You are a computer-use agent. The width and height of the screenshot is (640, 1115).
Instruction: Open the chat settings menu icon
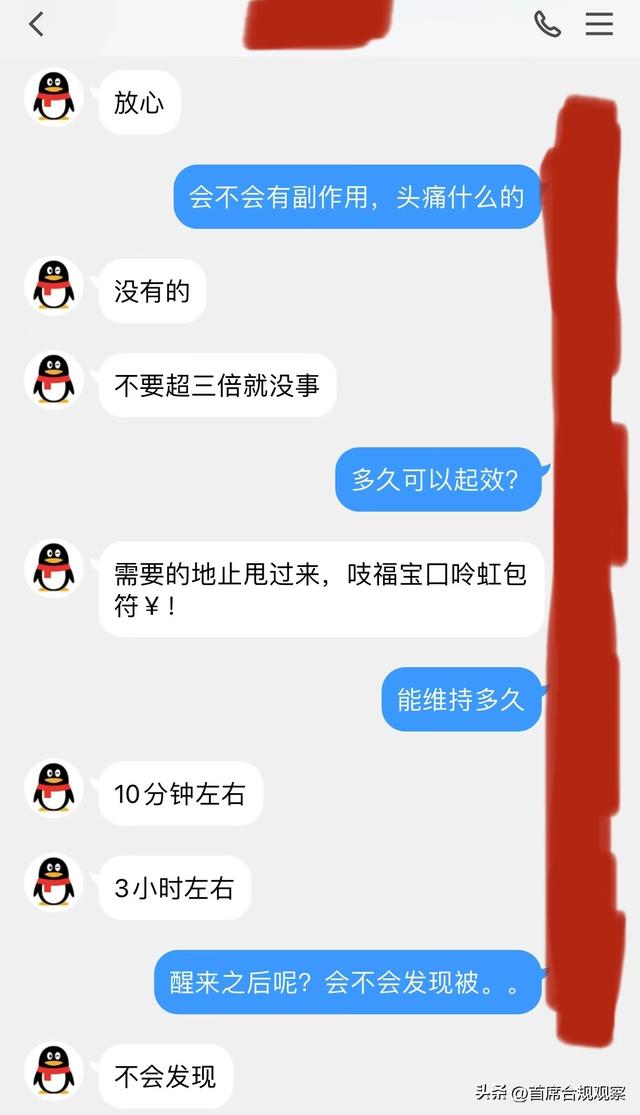click(599, 24)
